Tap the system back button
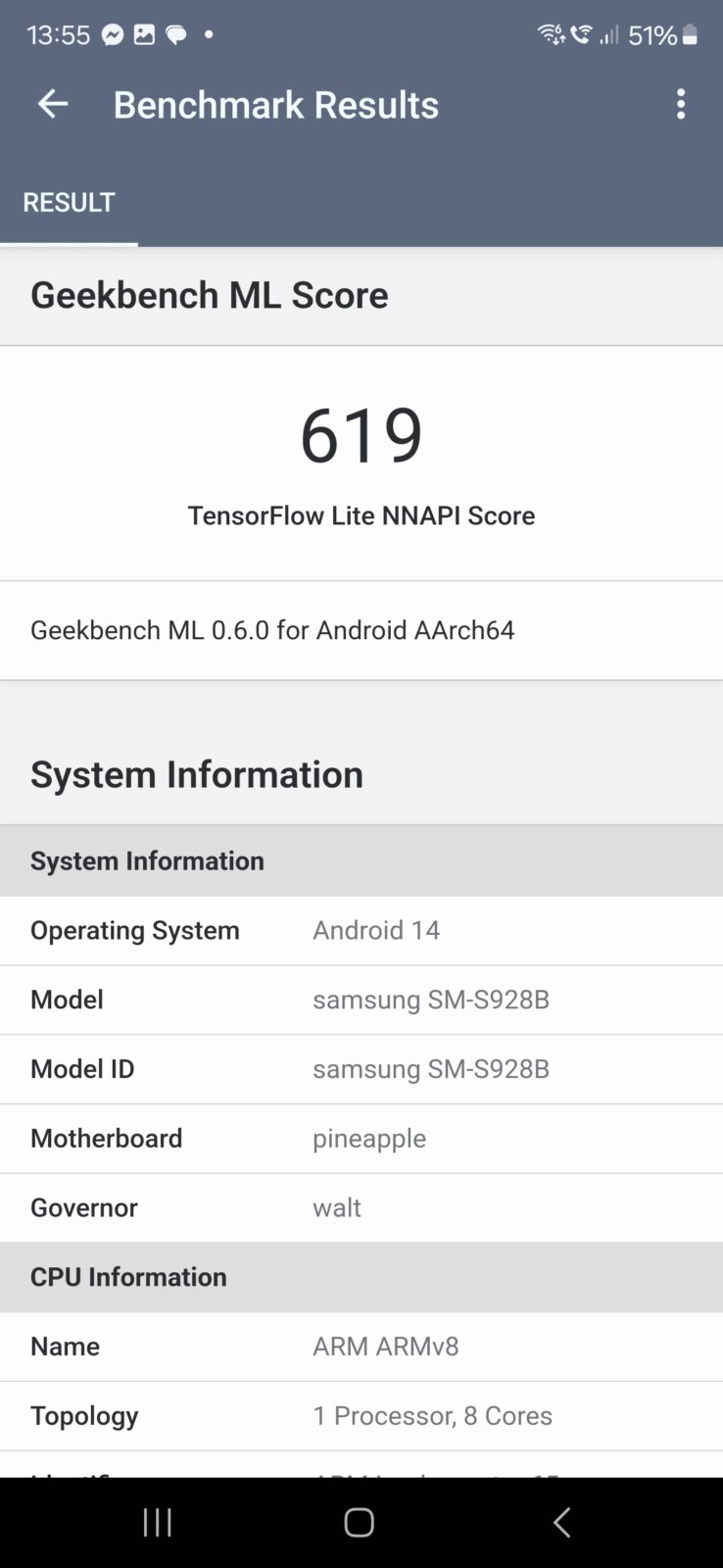This screenshot has width=723, height=1568. pyautogui.click(x=561, y=1522)
